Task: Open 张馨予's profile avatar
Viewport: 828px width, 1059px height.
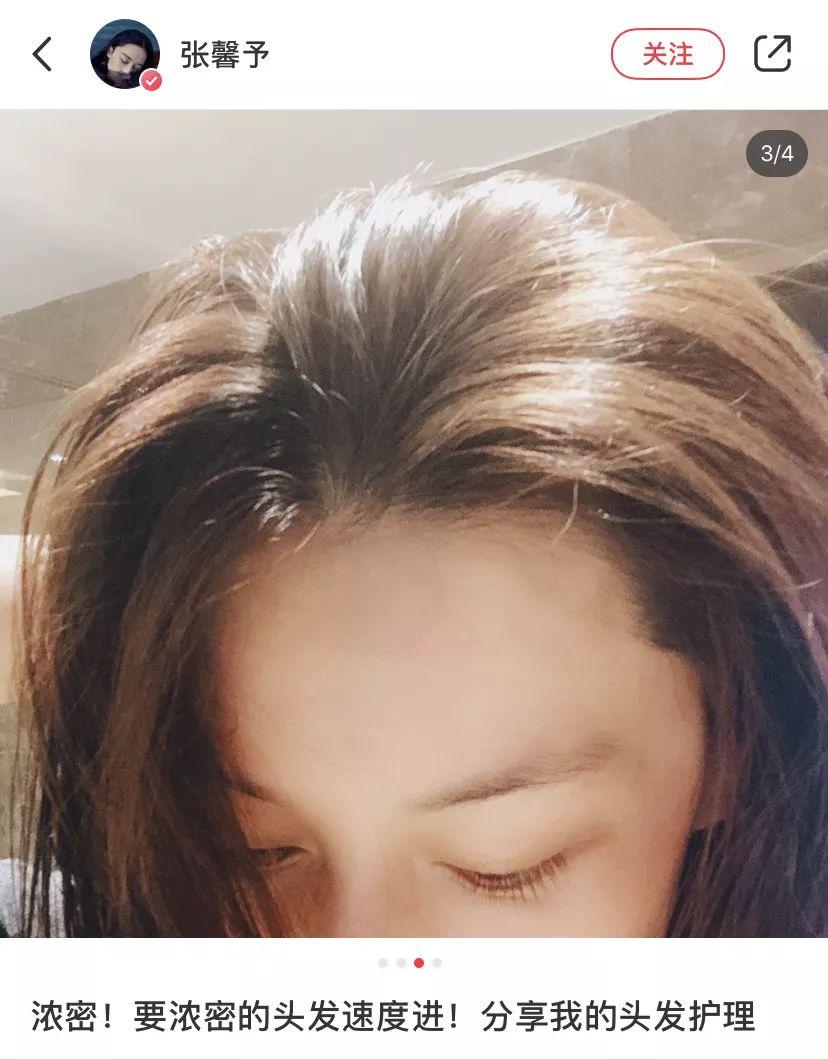Action: click(125, 54)
